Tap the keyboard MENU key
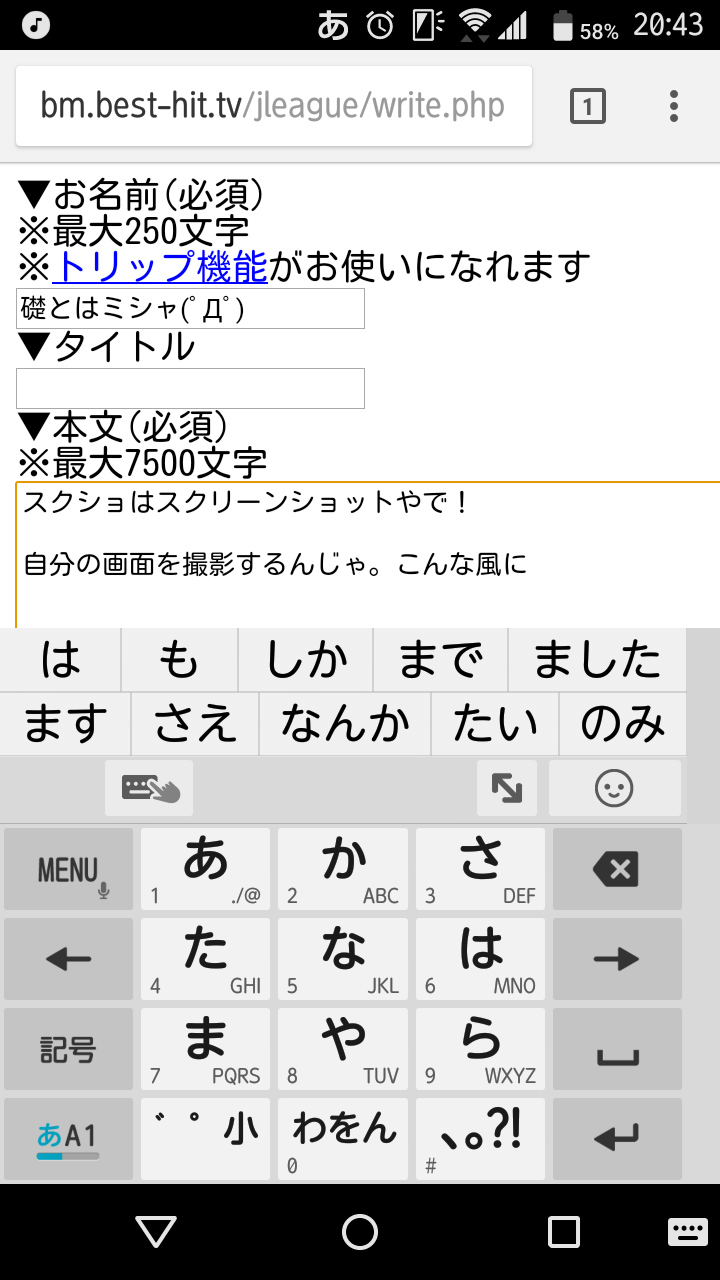Viewport: 720px width, 1280px height. click(x=68, y=870)
